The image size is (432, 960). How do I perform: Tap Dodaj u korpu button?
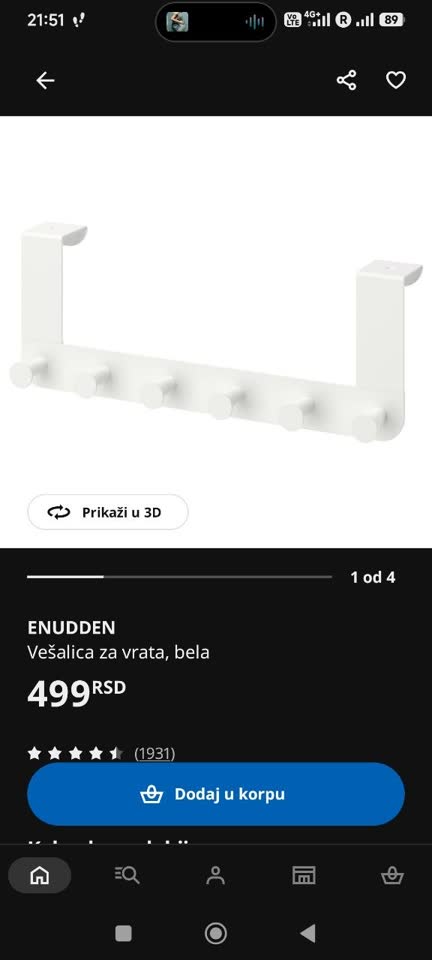click(216, 794)
